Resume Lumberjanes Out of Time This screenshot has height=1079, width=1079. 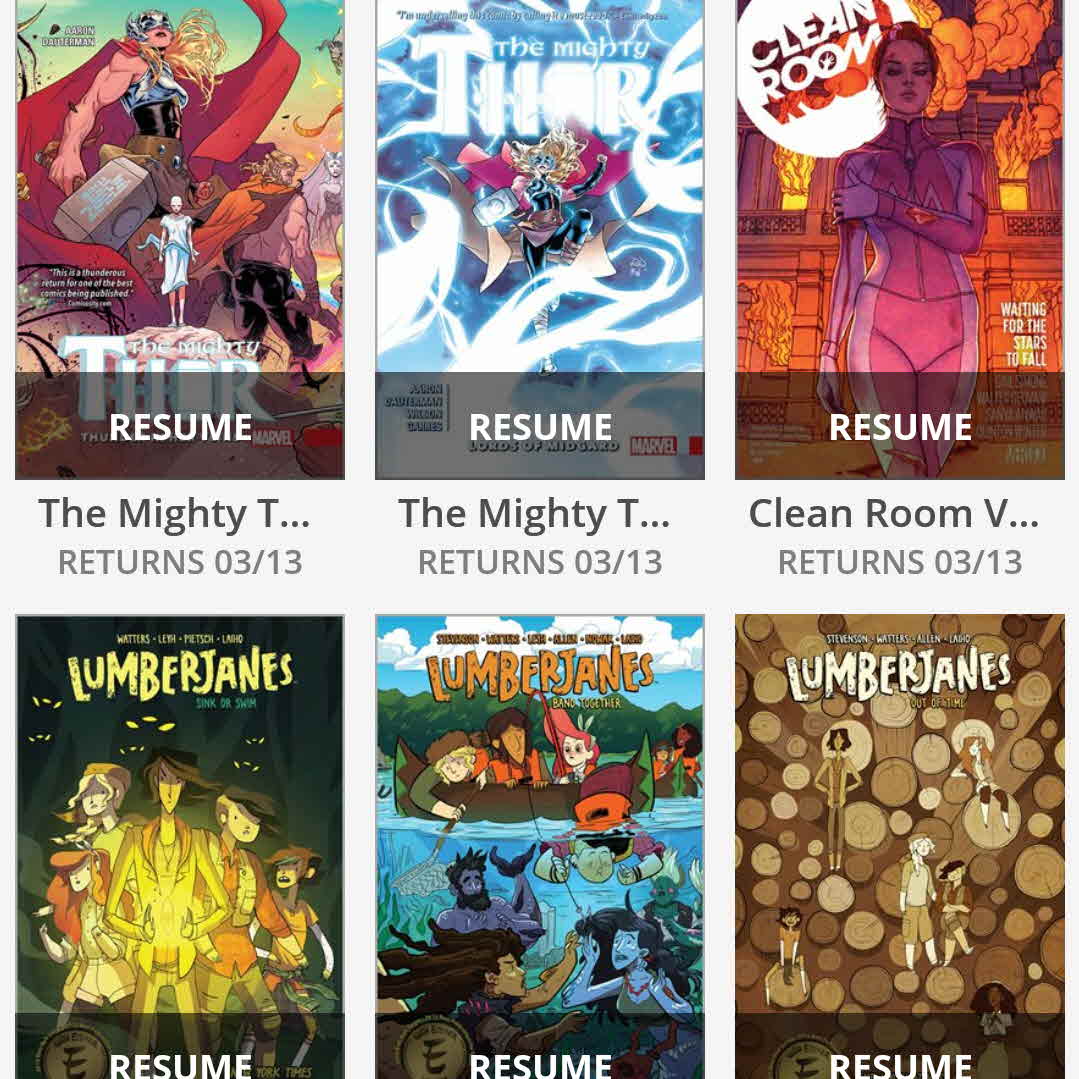(900, 1060)
